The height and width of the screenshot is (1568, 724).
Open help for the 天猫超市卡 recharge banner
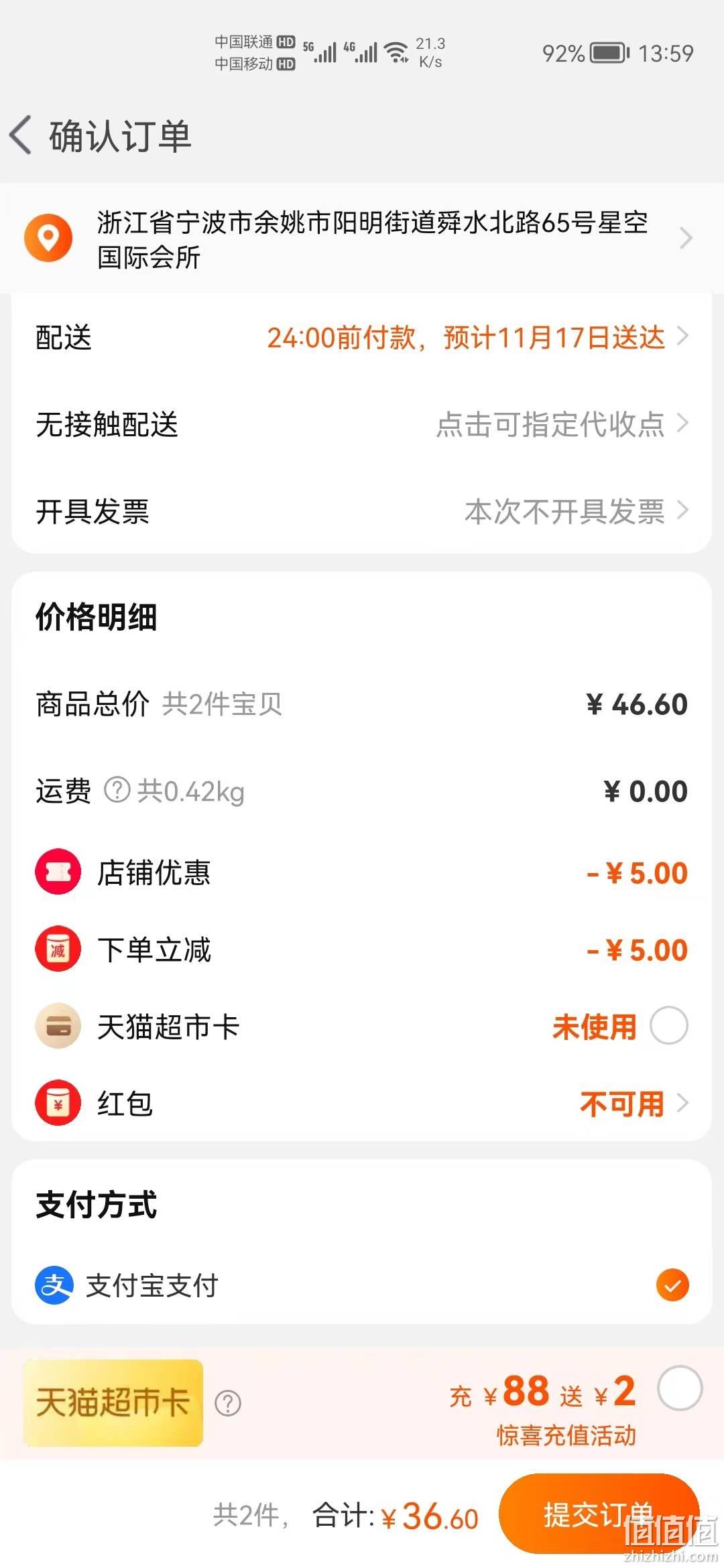click(228, 1402)
